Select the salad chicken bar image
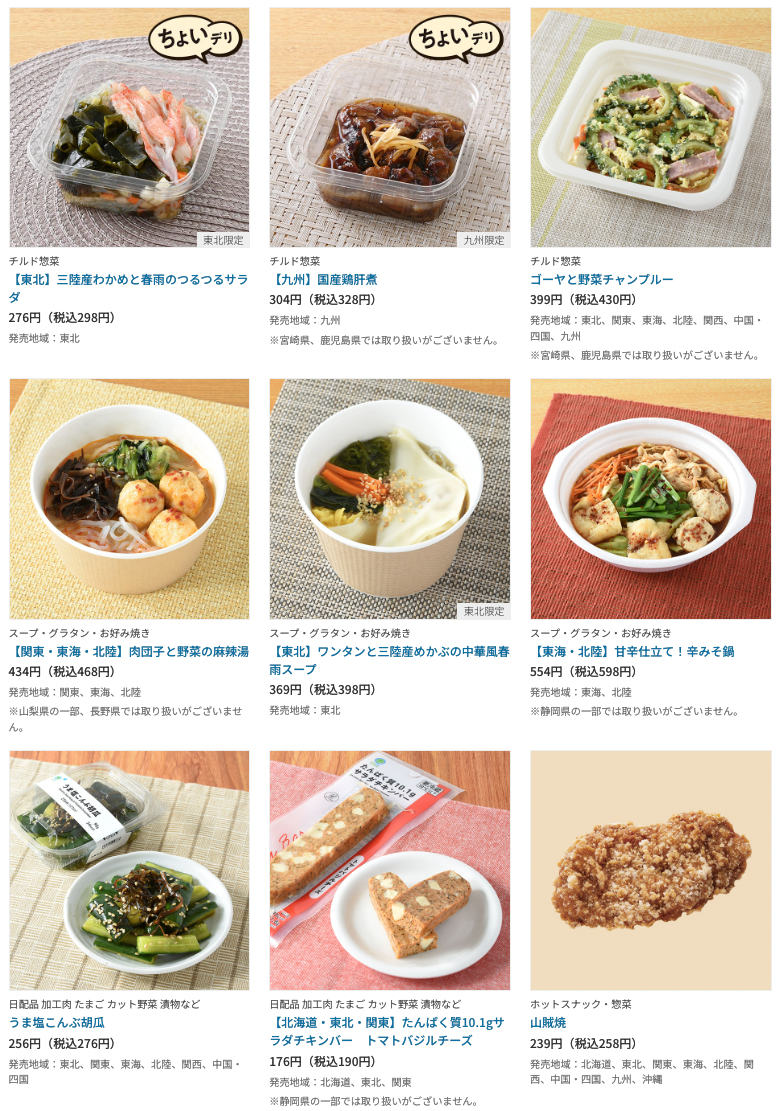 click(x=389, y=871)
